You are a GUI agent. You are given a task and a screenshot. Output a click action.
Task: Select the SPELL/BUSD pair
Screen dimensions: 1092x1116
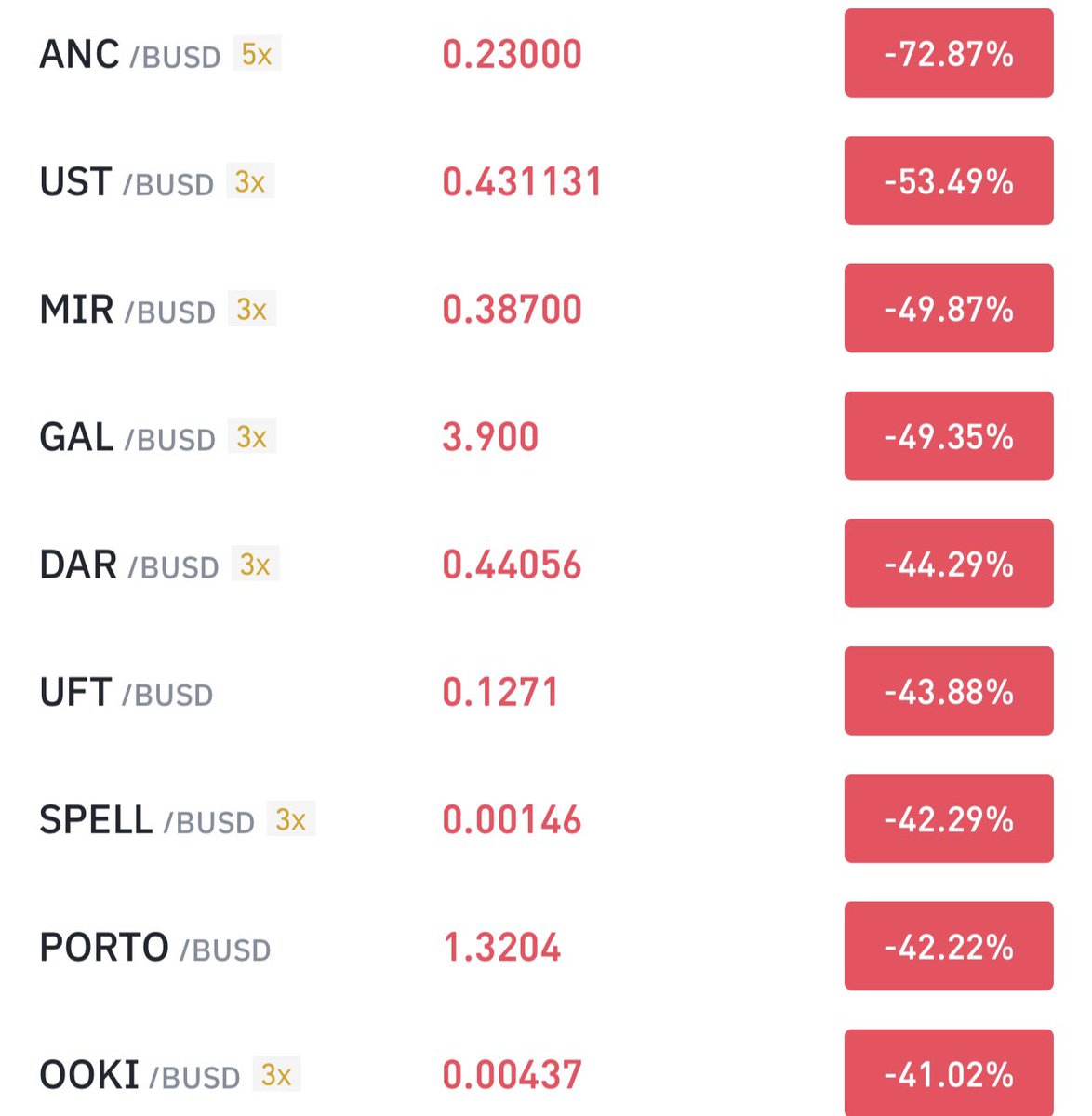(x=546, y=818)
